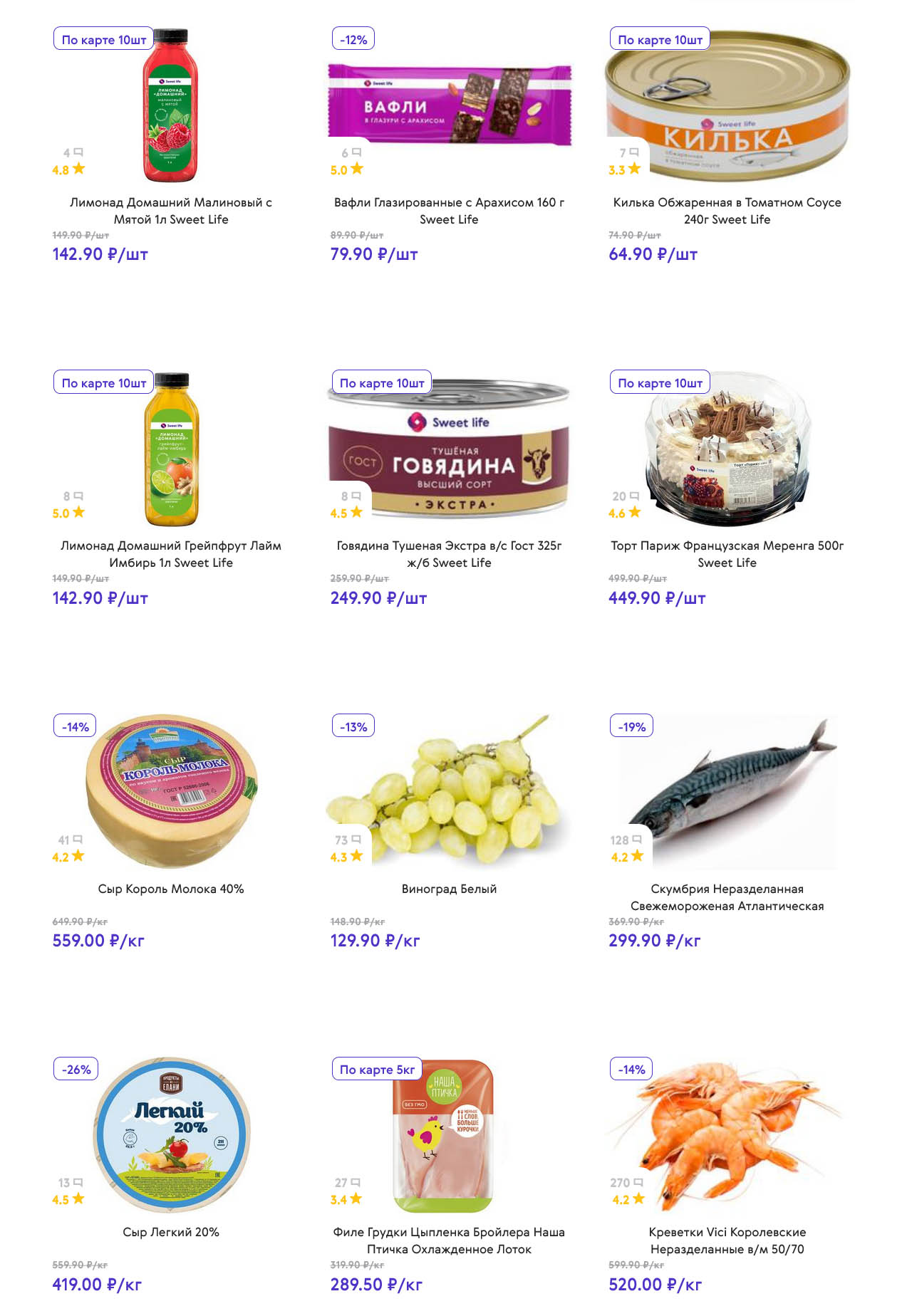Open Лимонад Домашний Малиновый с Мятой product
912x1316 pixels.
coord(171,210)
